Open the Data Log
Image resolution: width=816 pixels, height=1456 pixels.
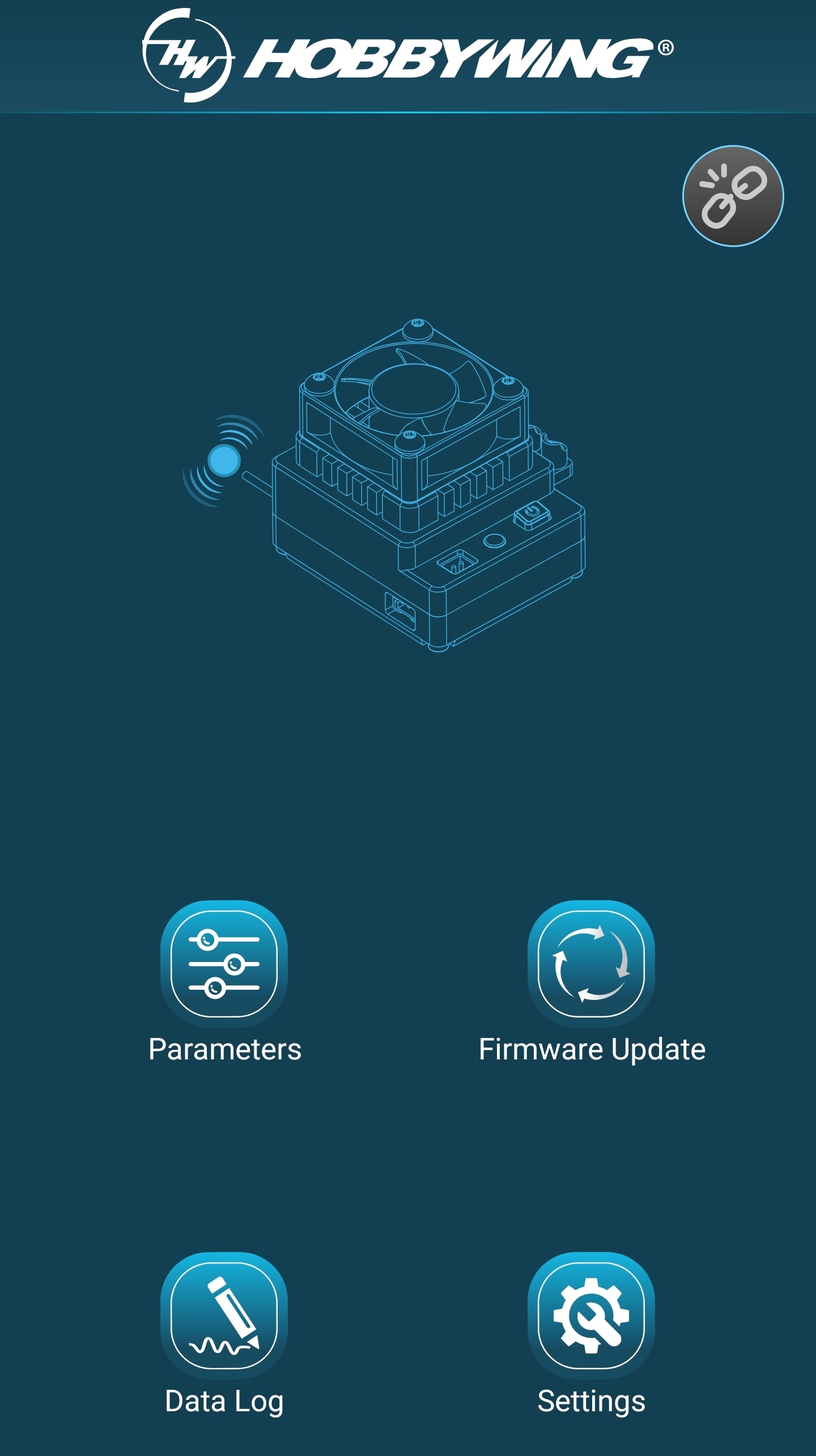[224, 1315]
